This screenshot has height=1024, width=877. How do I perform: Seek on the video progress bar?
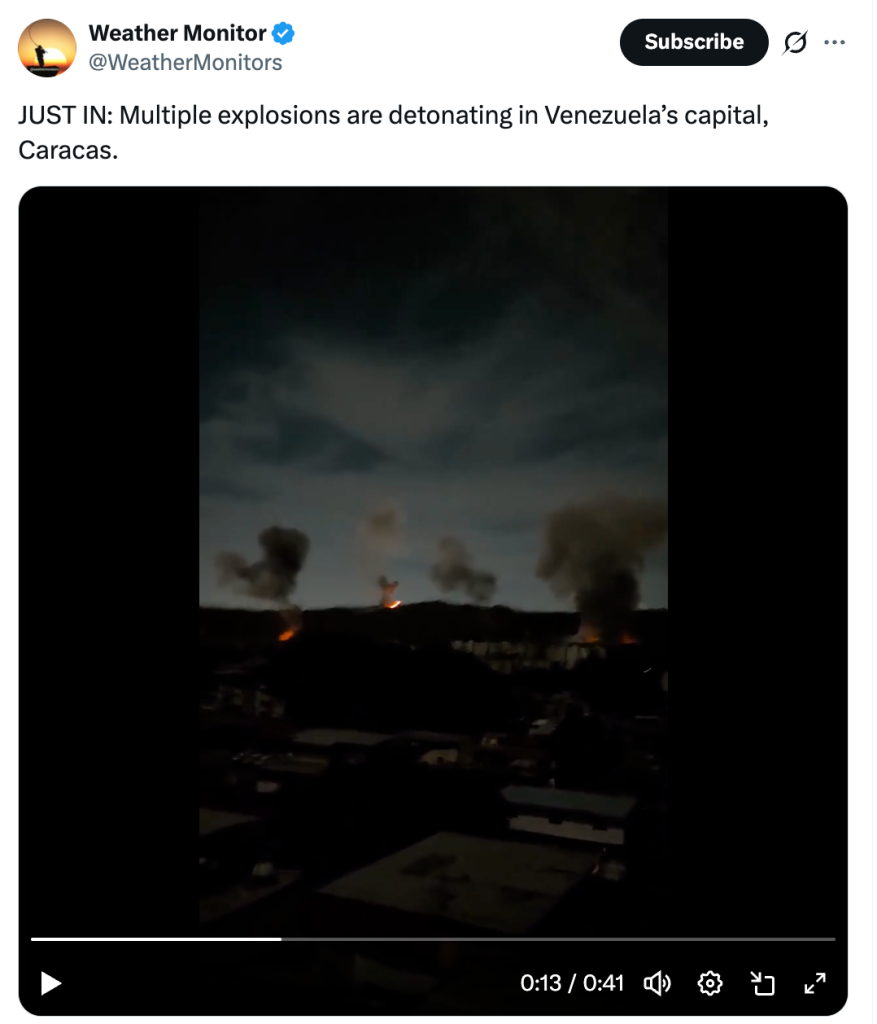point(432,939)
